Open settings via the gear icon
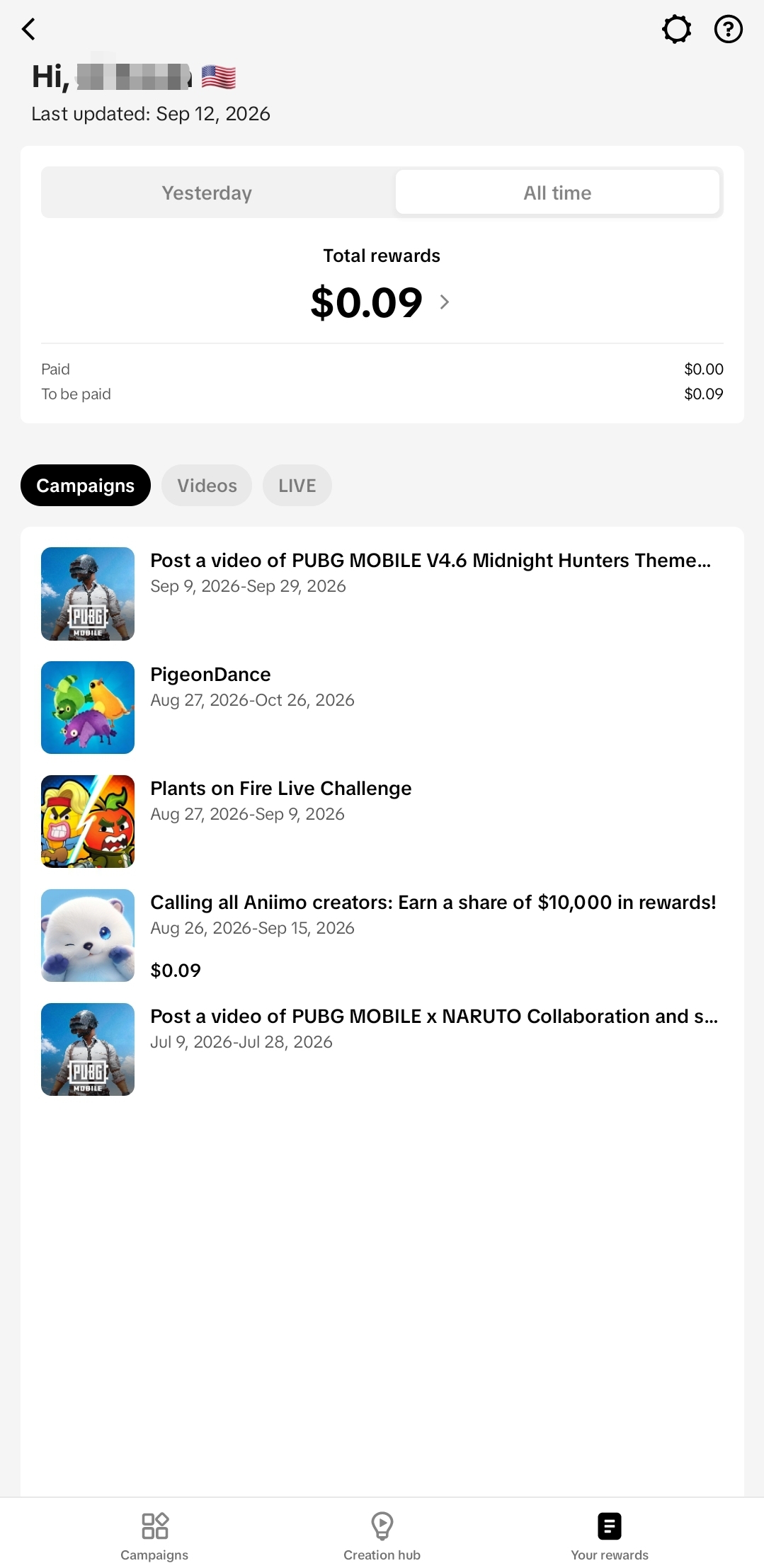Screen dimensions: 764x1568 click(x=676, y=29)
